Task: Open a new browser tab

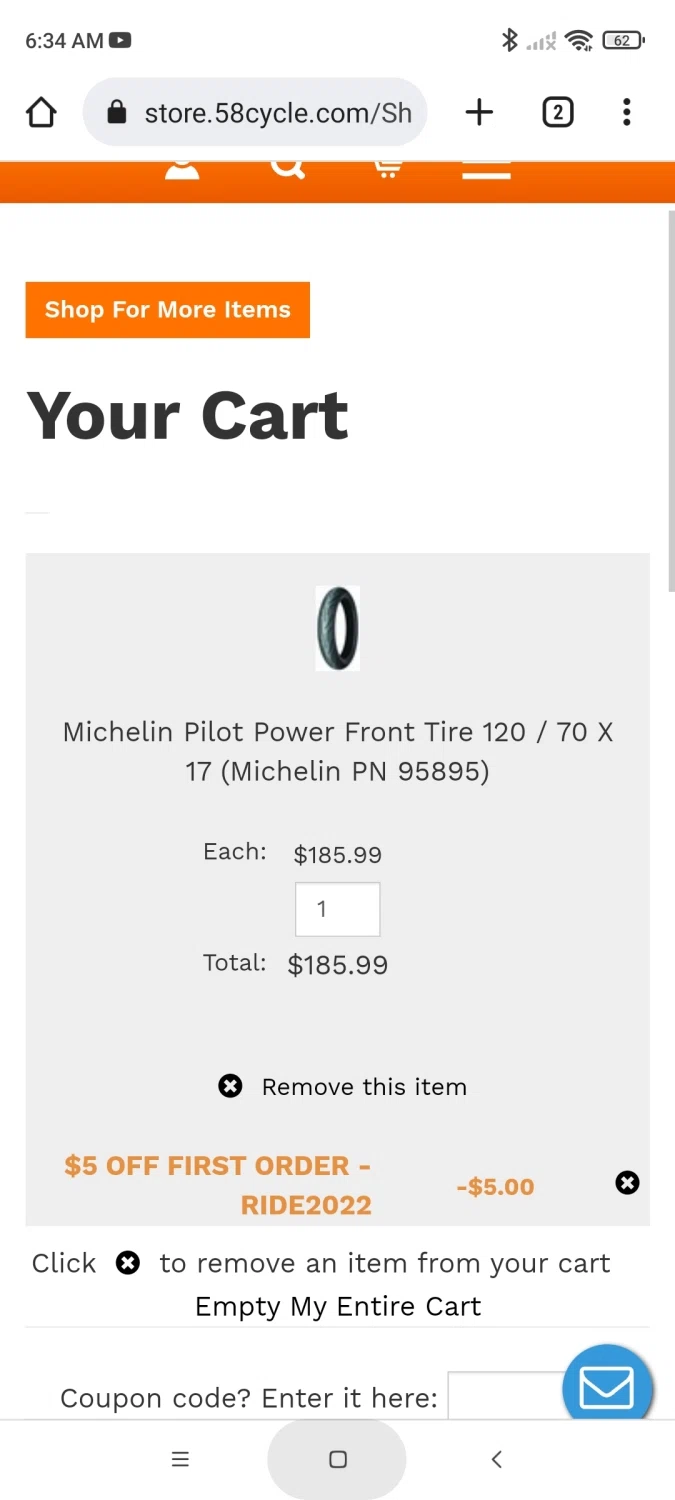Action: (479, 113)
